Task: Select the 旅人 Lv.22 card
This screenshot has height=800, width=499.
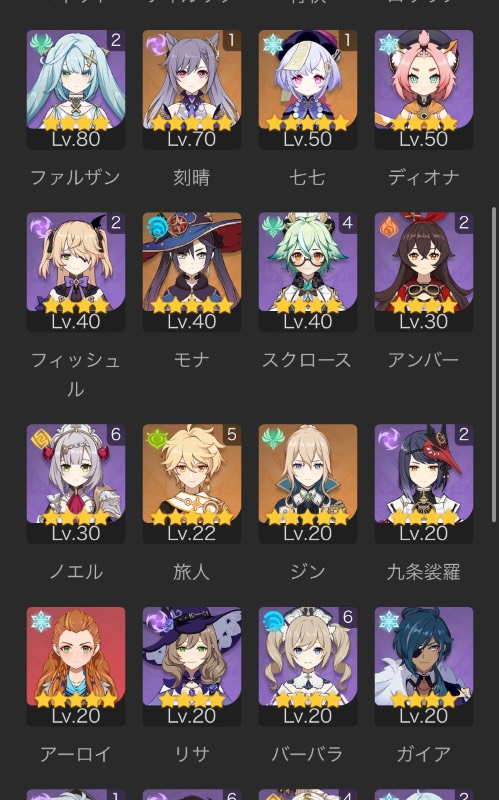Action: (192, 484)
